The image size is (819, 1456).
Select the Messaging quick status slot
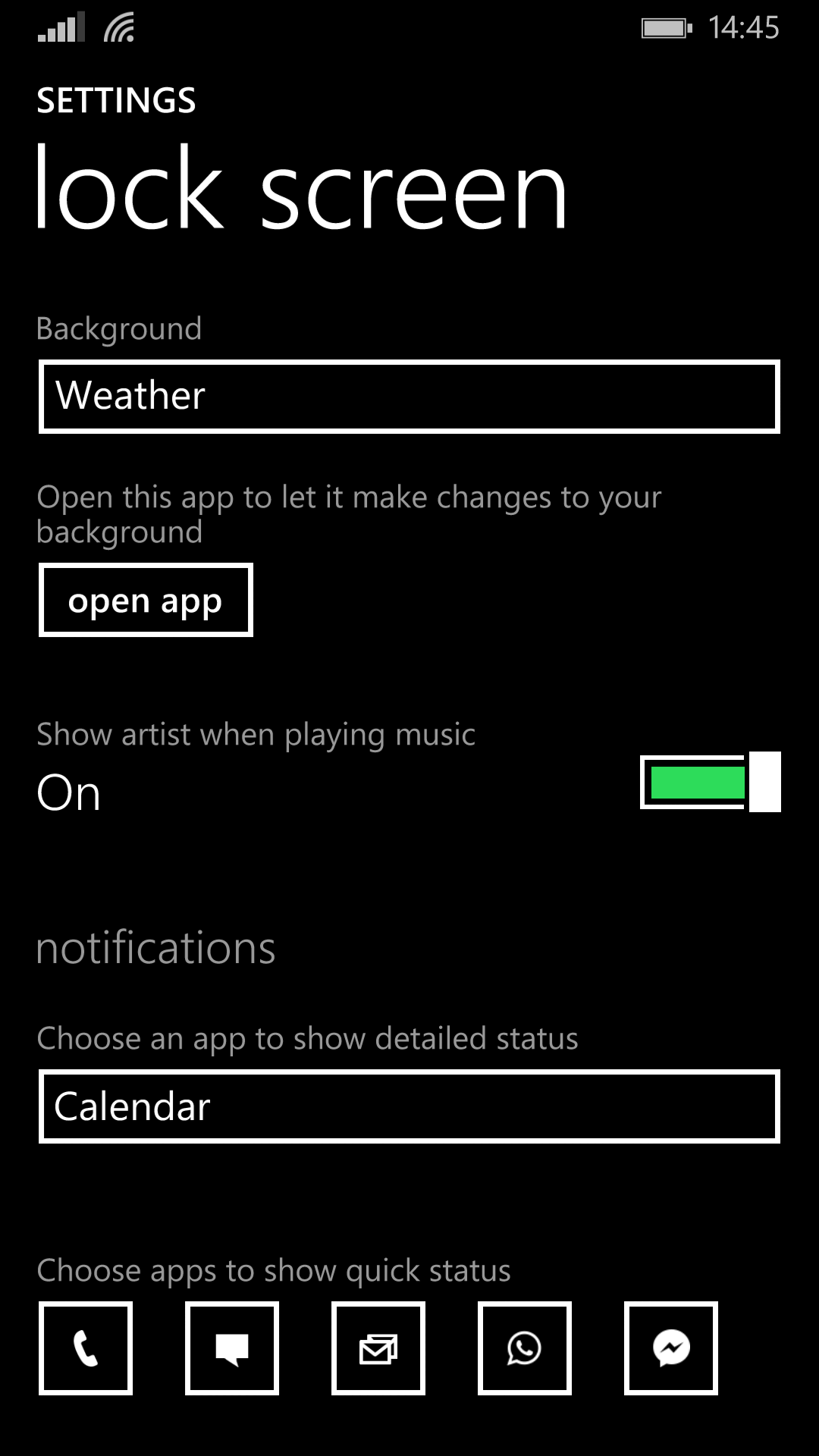click(232, 1348)
